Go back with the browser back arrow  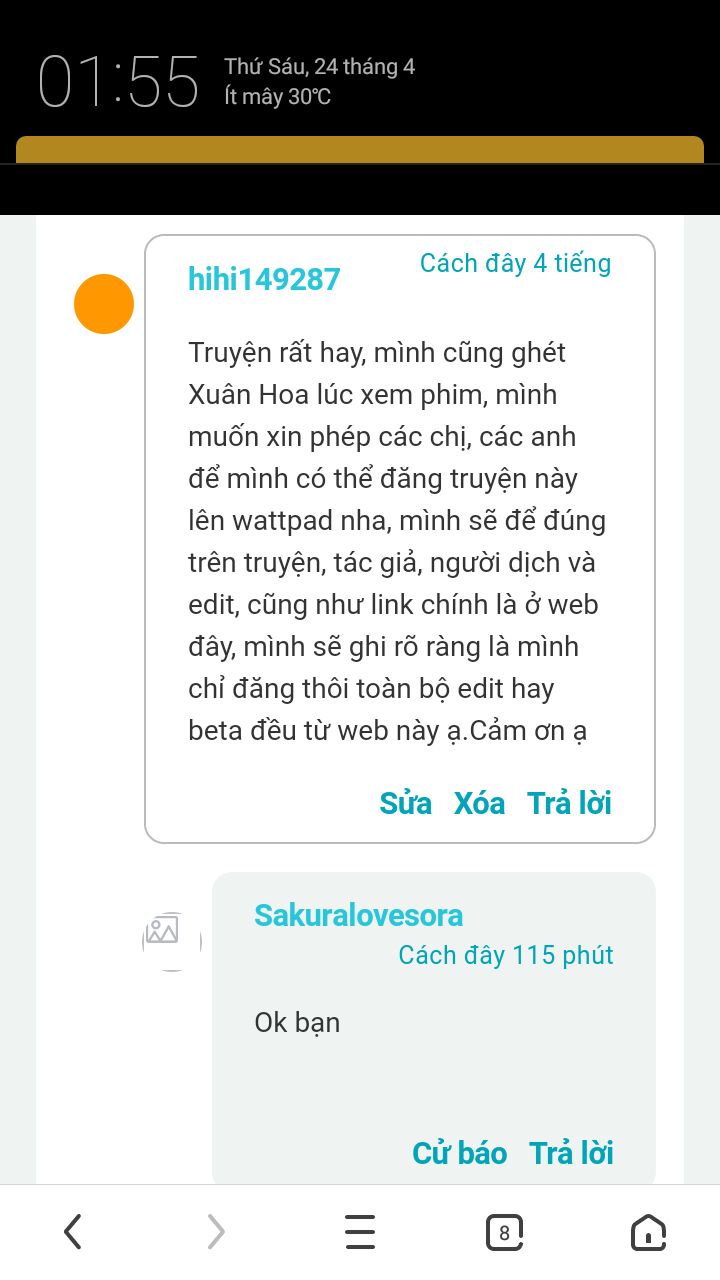(x=72, y=1232)
